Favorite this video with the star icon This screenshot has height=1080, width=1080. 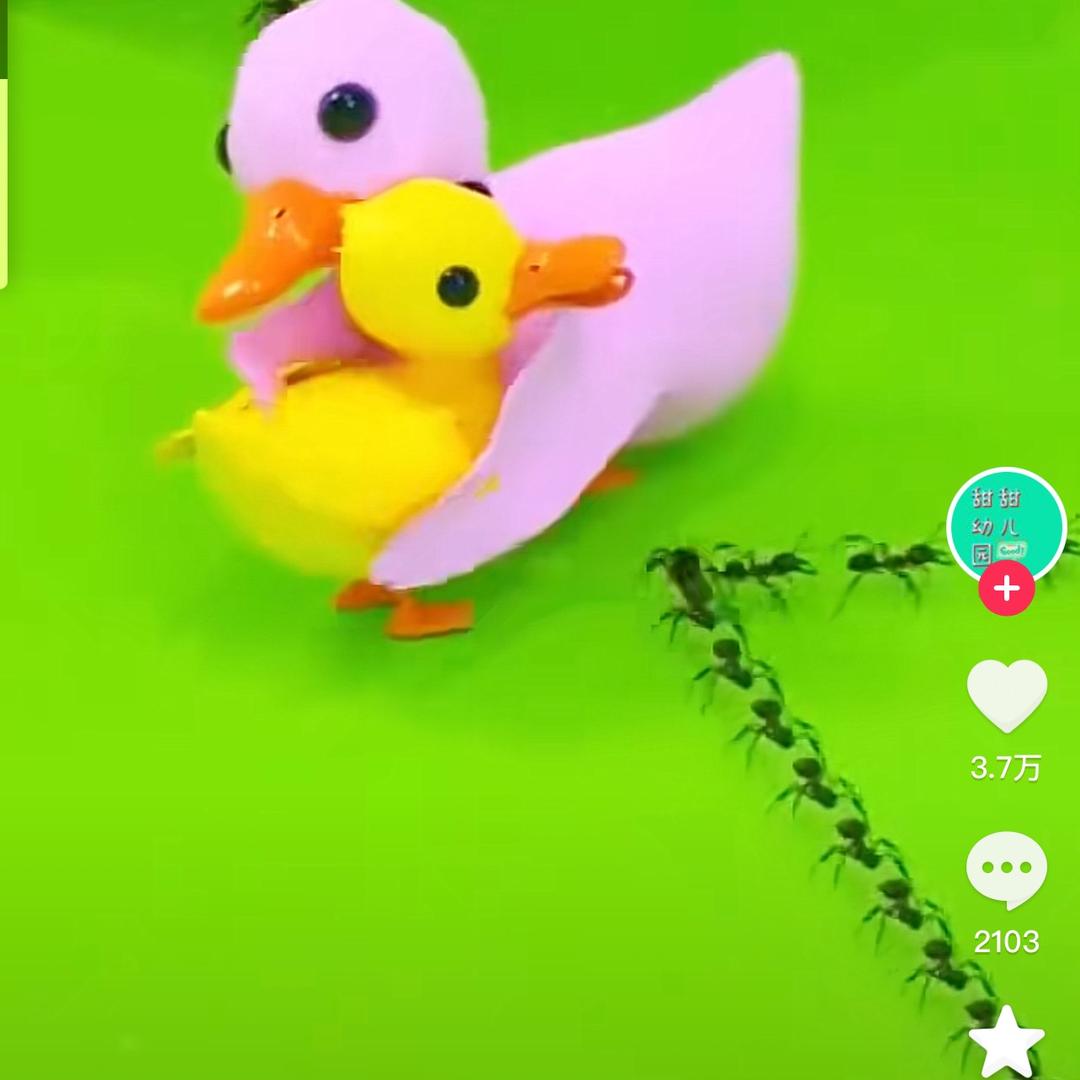(x=1006, y=1043)
